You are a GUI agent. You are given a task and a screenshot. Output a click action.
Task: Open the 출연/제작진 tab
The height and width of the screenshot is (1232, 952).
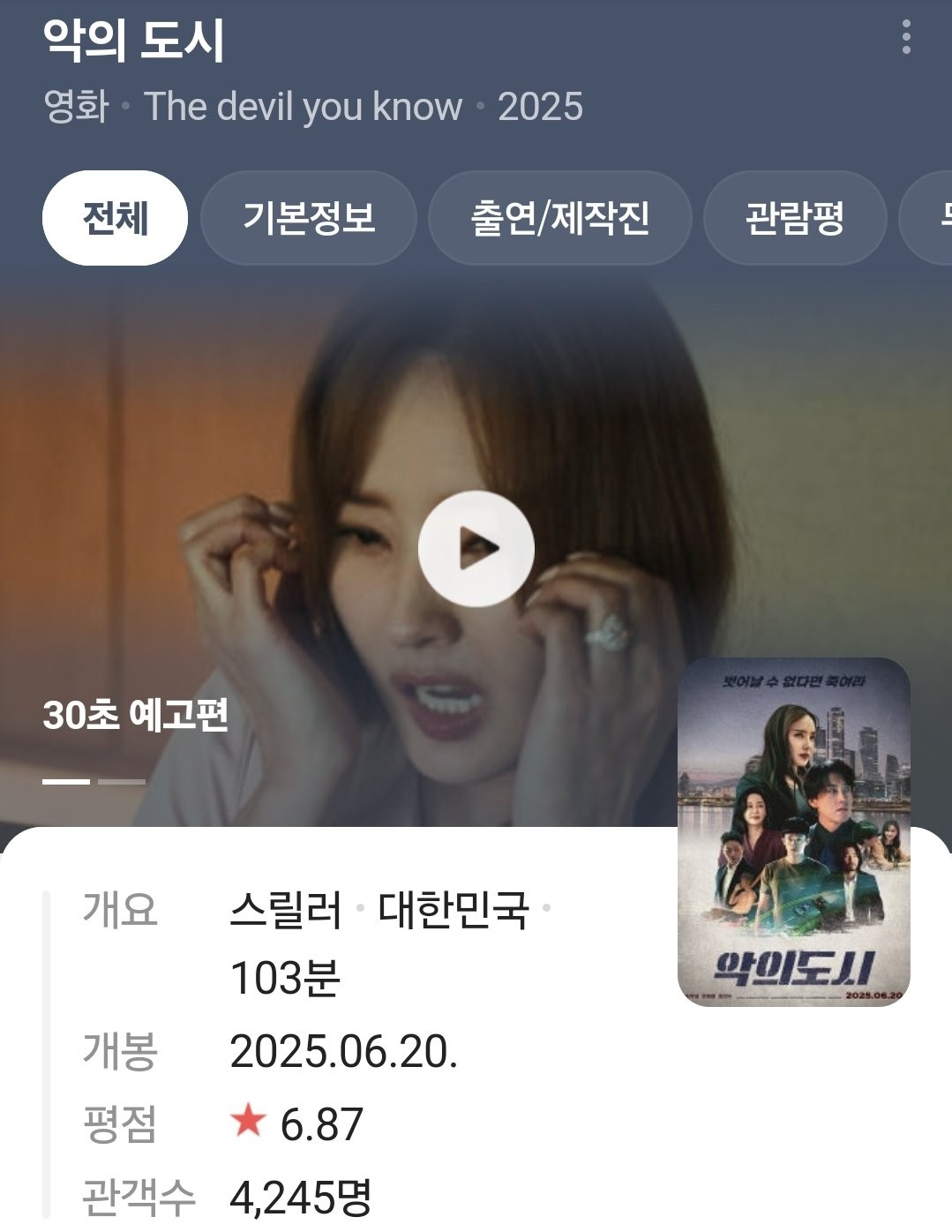pyautogui.click(x=559, y=218)
